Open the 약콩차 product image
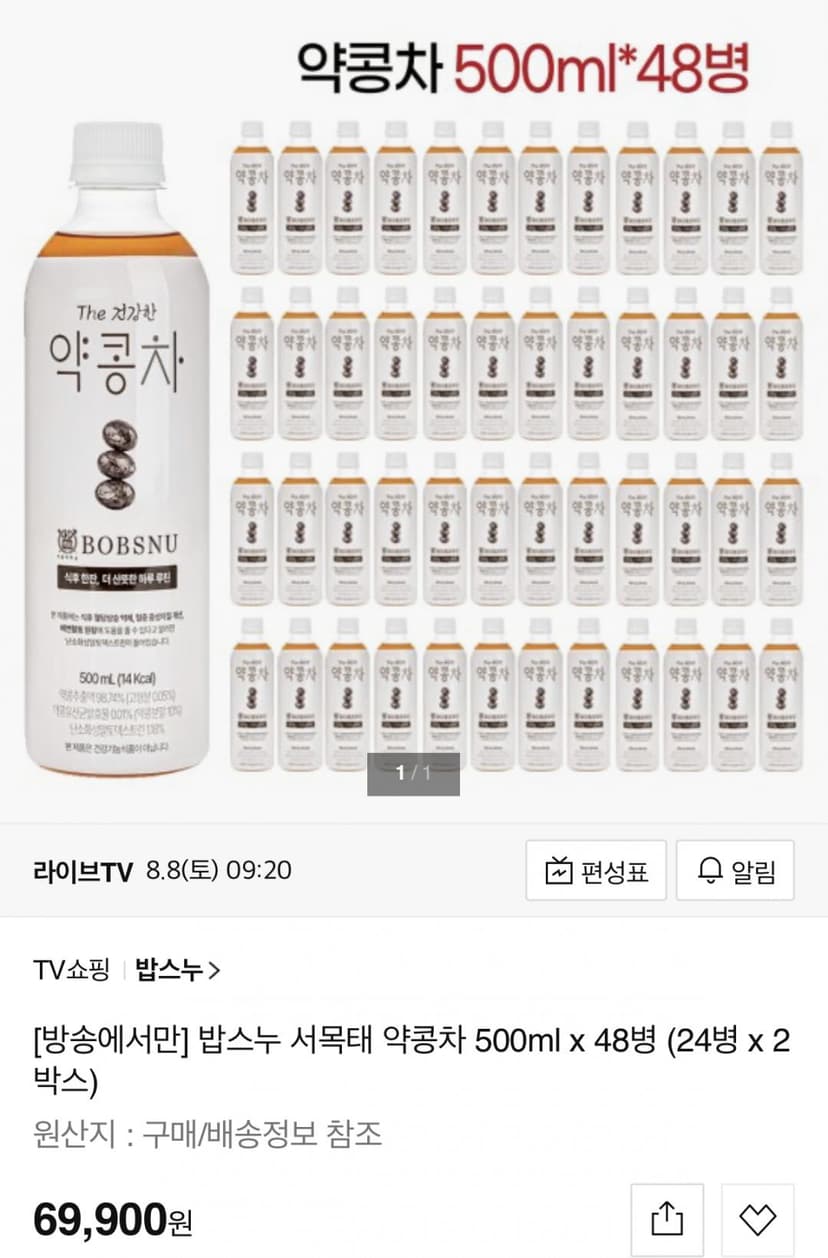This screenshot has width=828, height=1258. point(414,411)
